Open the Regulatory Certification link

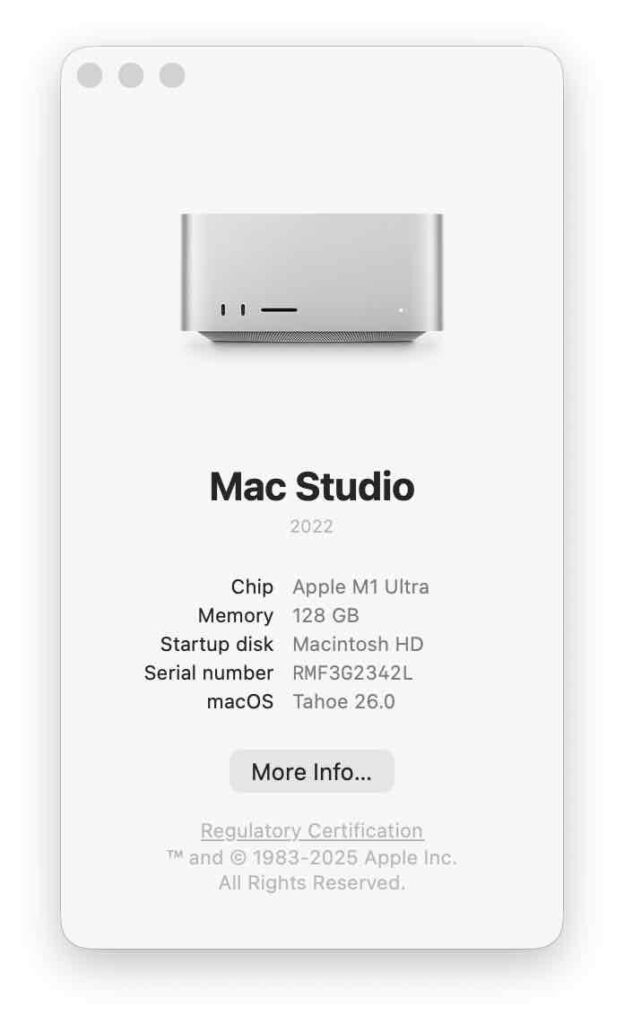click(311, 831)
